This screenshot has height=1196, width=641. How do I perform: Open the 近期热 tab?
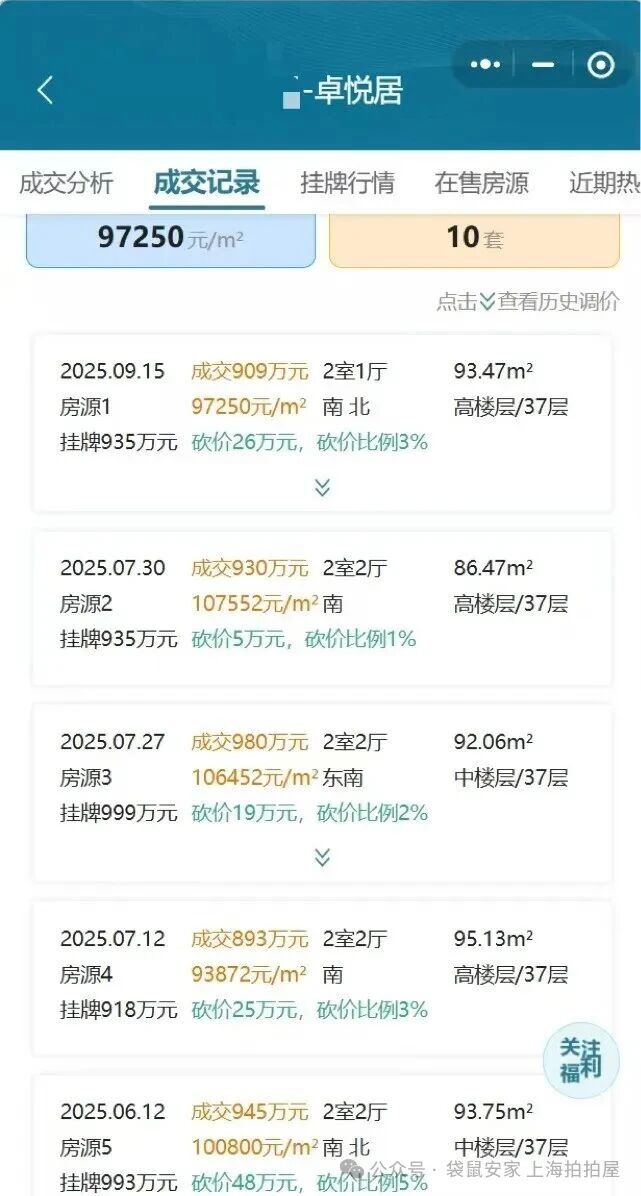click(x=604, y=183)
